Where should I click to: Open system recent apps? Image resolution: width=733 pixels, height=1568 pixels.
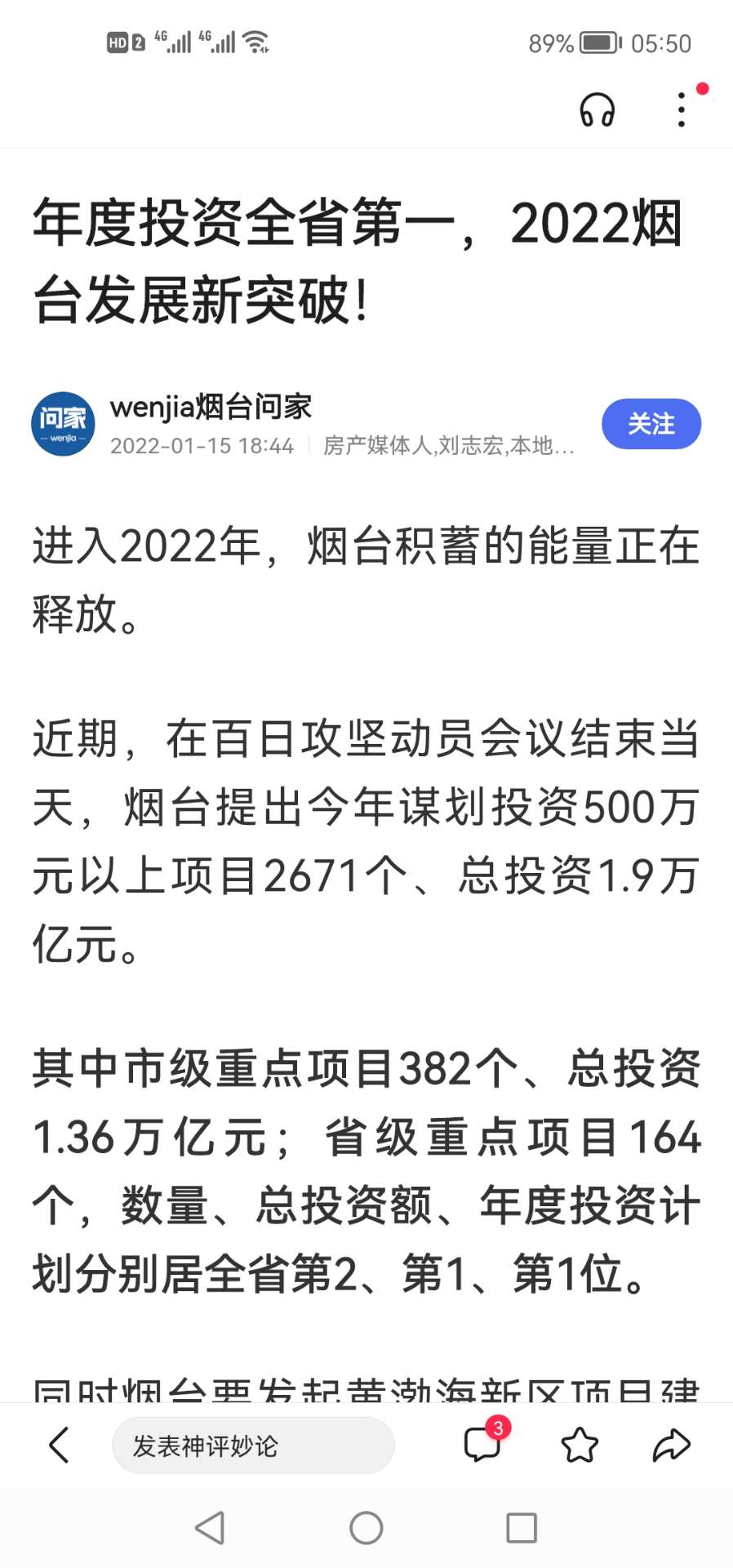point(521,1527)
